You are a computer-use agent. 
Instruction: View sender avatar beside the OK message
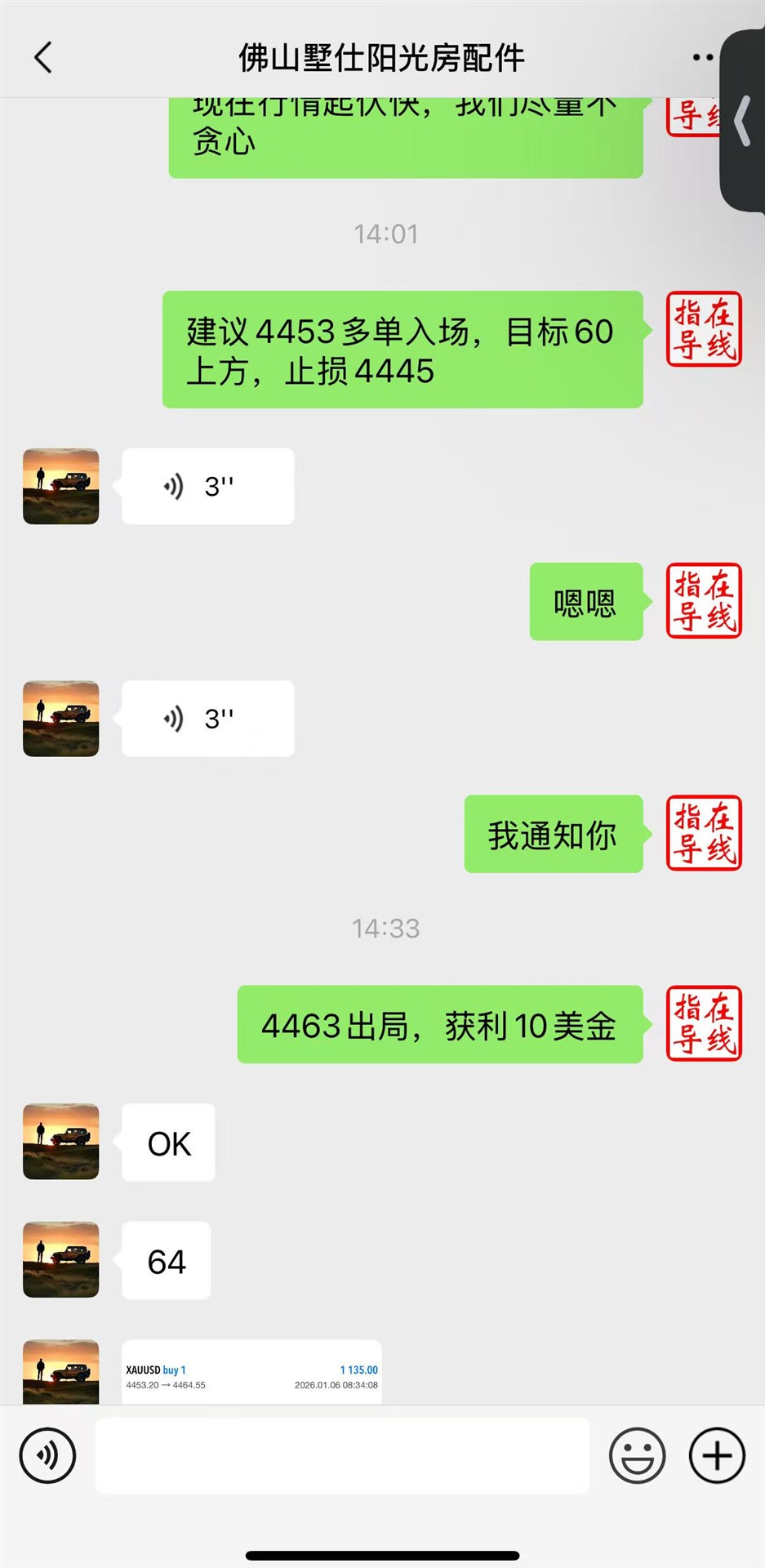coord(61,1142)
